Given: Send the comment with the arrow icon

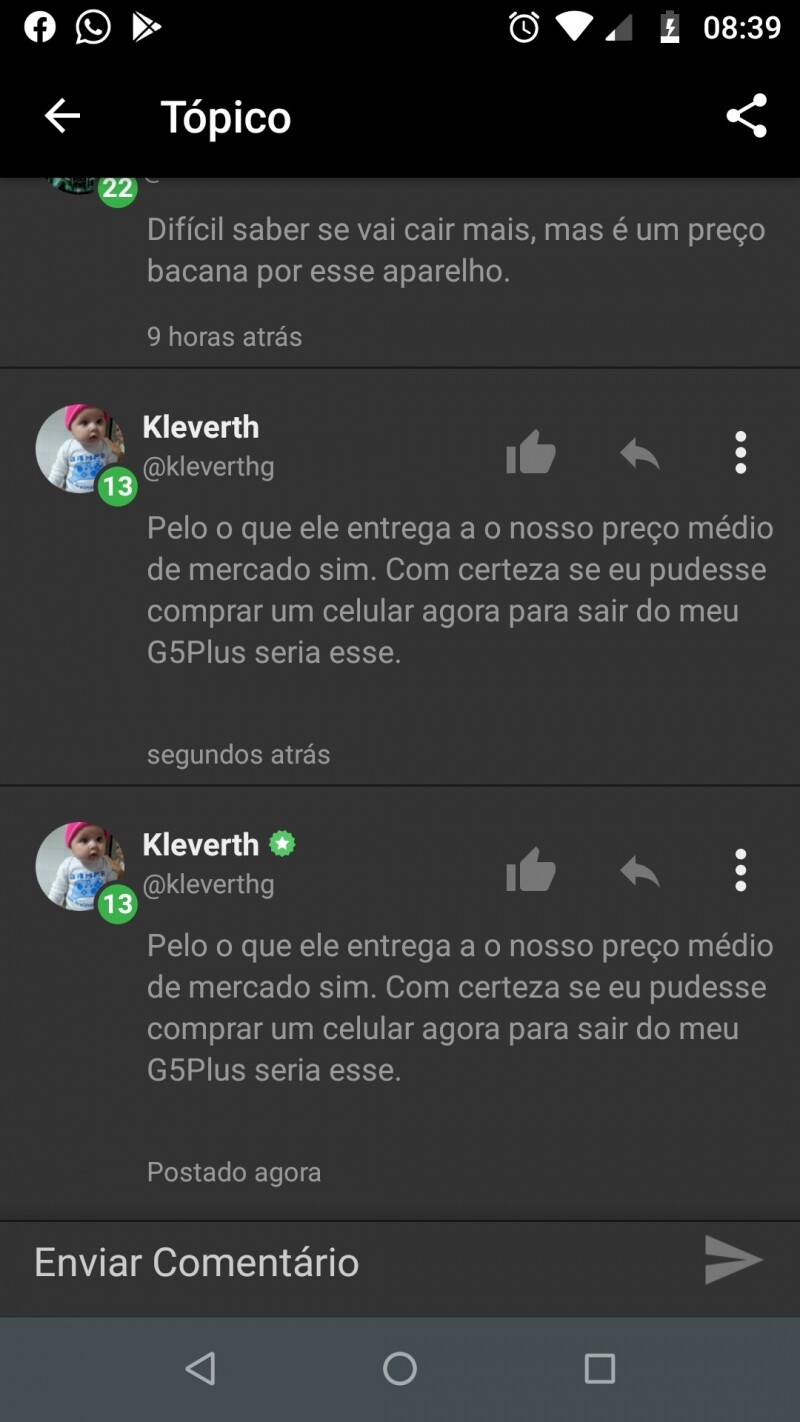Looking at the screenshot, I should pos(733,1260).
